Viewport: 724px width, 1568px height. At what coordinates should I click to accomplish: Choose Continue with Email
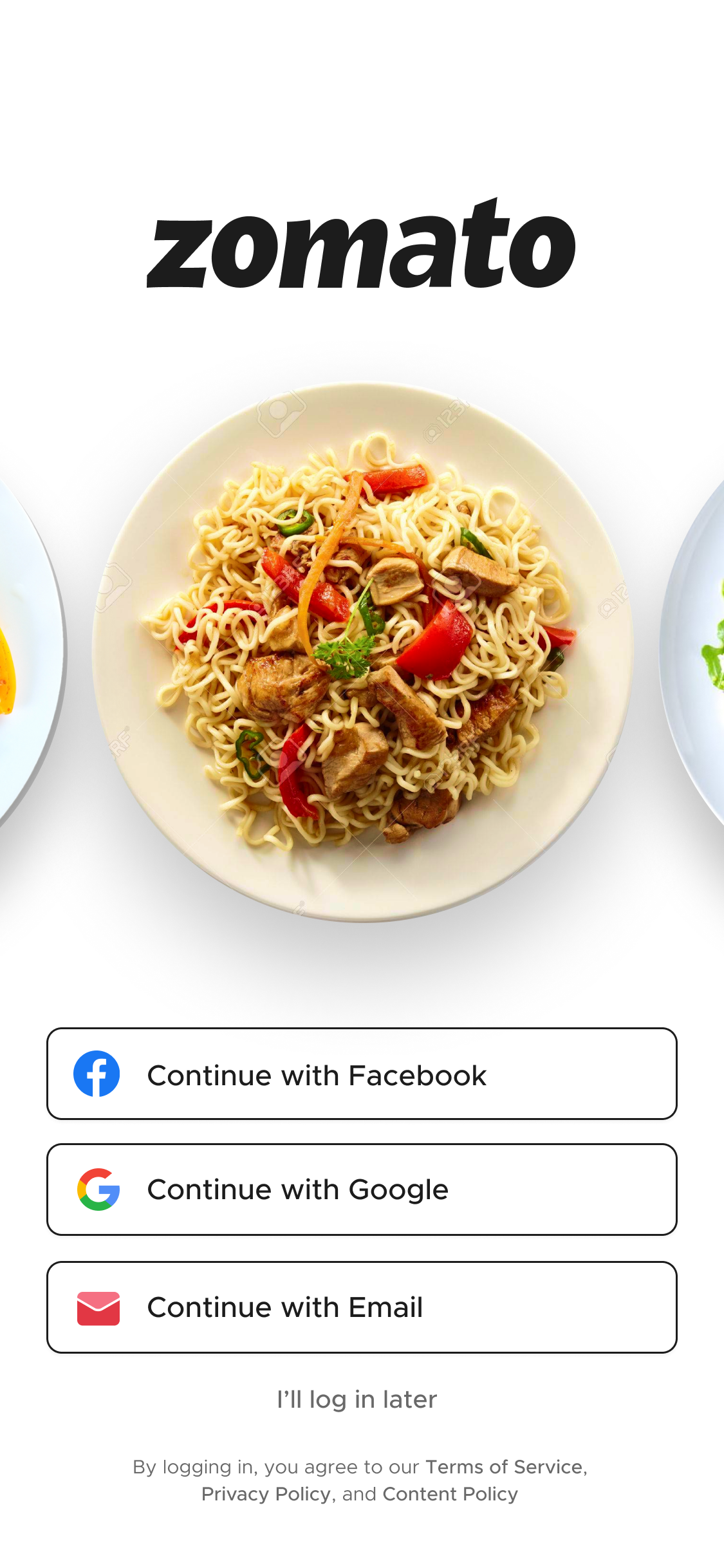361,1307
